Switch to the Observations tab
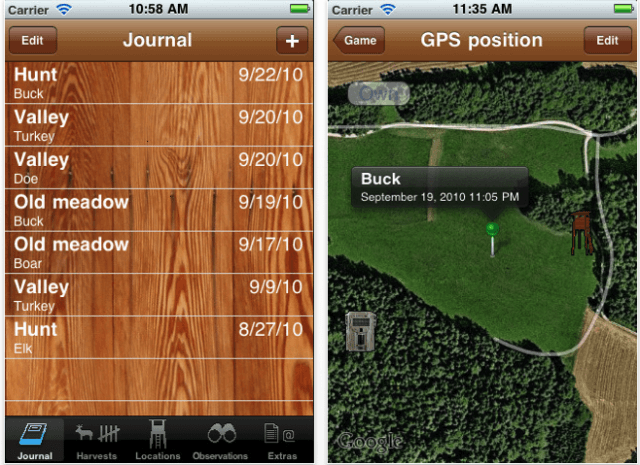This screenshot has height=465, width=640. pyautogui.click(x=220, y=440)
